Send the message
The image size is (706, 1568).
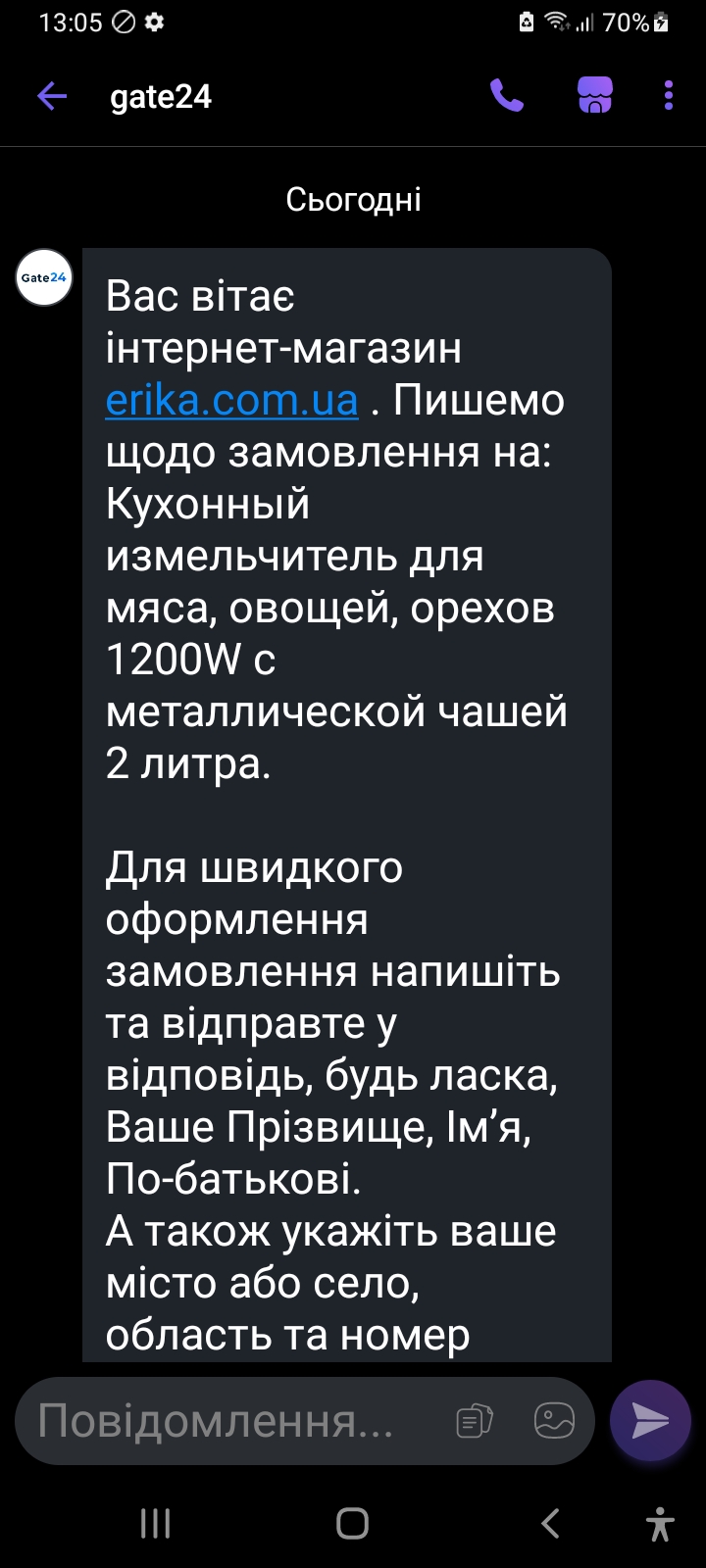click(651, 1421)
